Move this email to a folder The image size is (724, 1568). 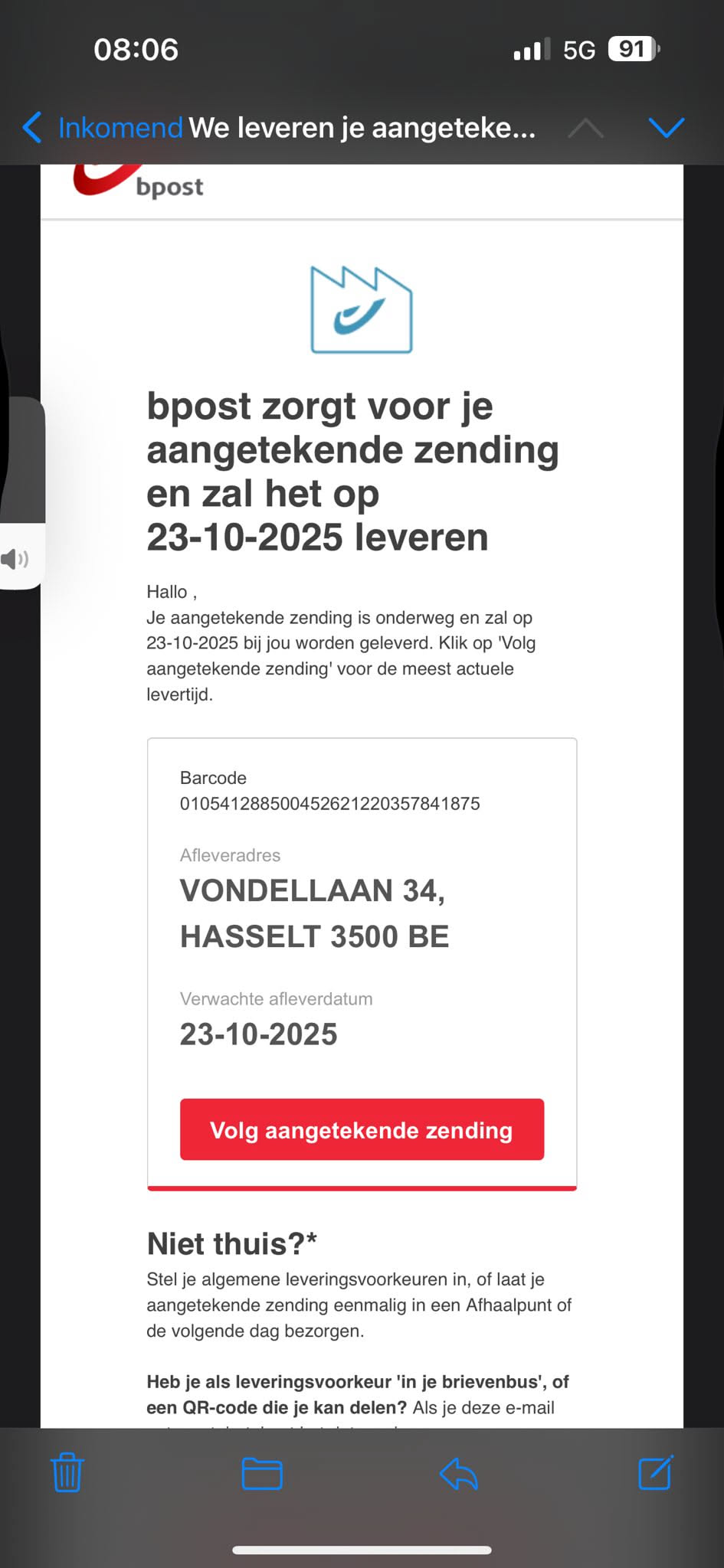[262, 1473]
